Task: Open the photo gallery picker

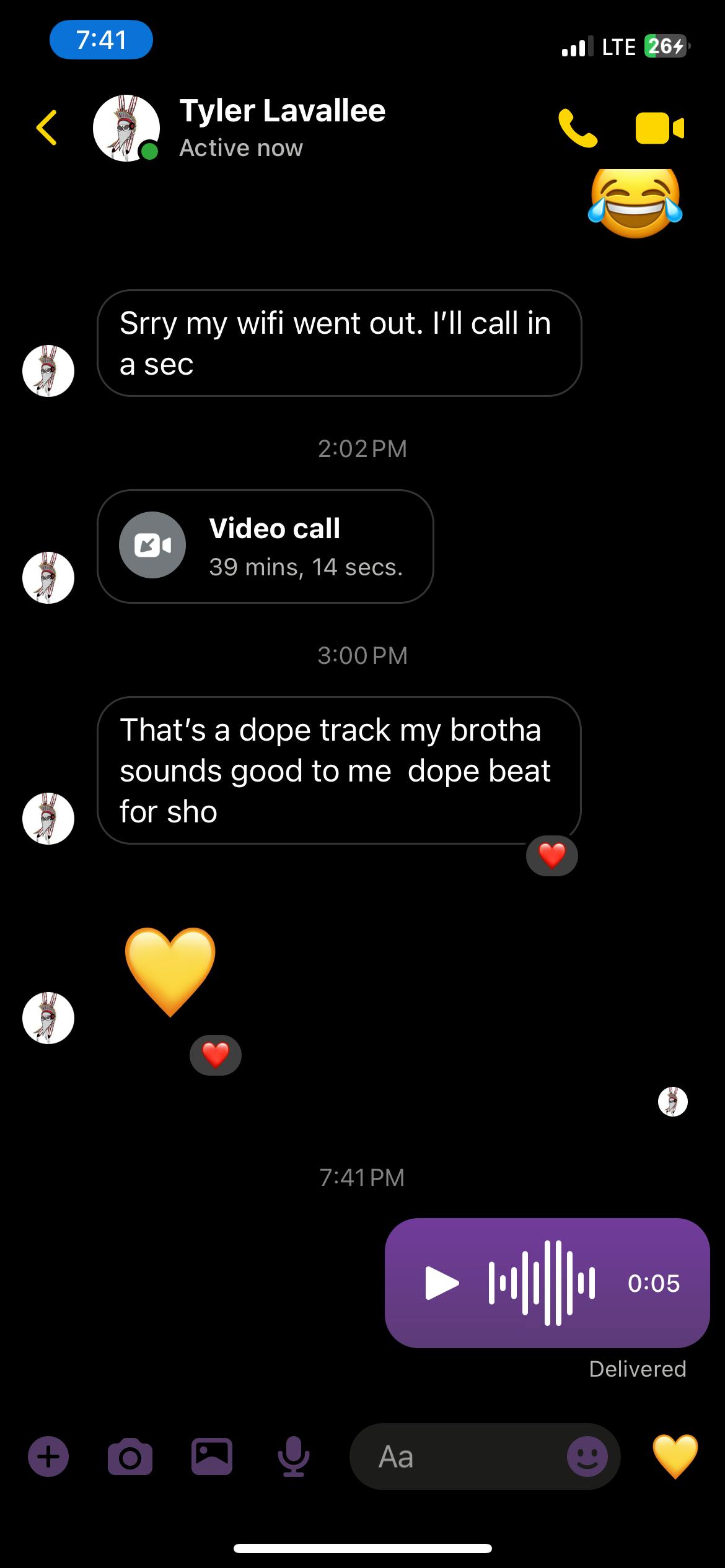Action: (212, 1457)
